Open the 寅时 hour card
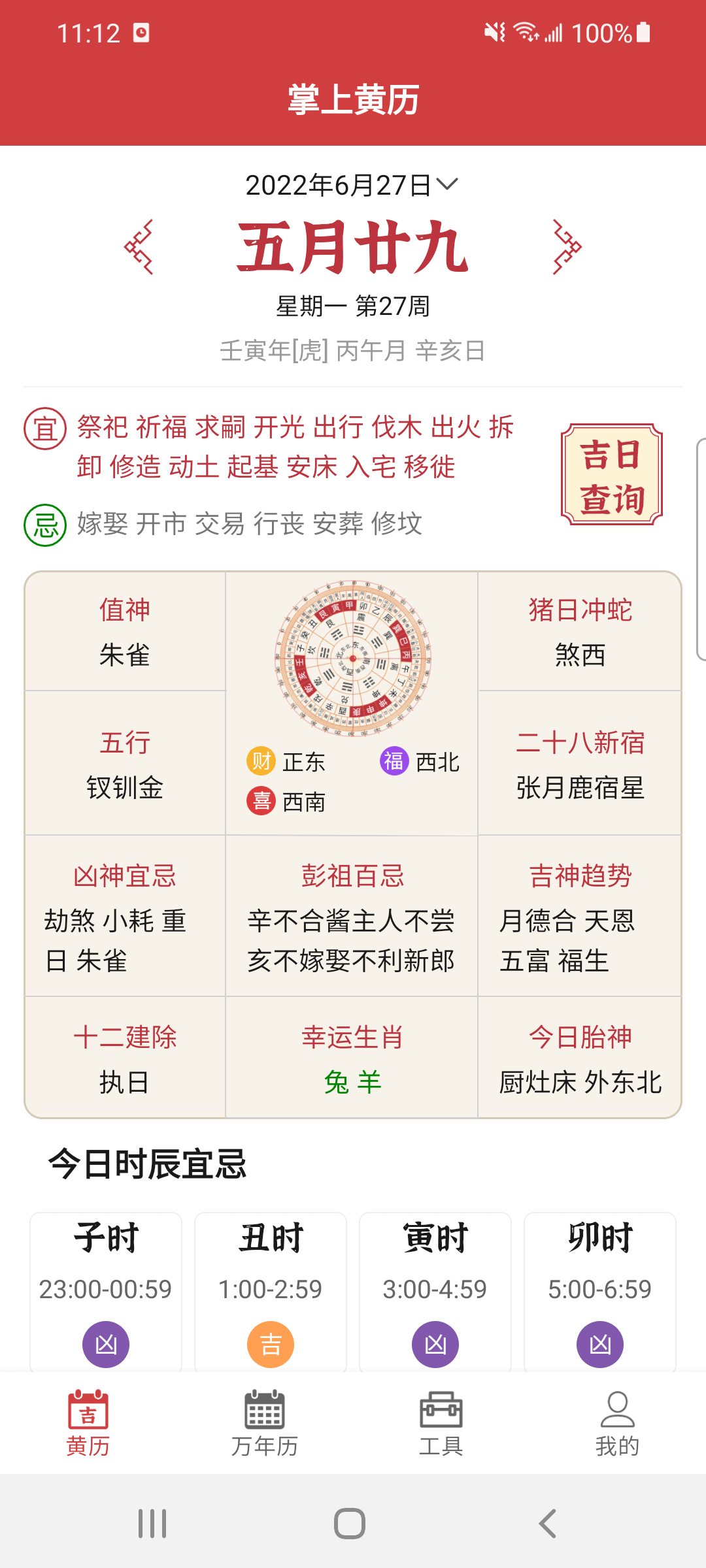 [x=435, y=1290]
